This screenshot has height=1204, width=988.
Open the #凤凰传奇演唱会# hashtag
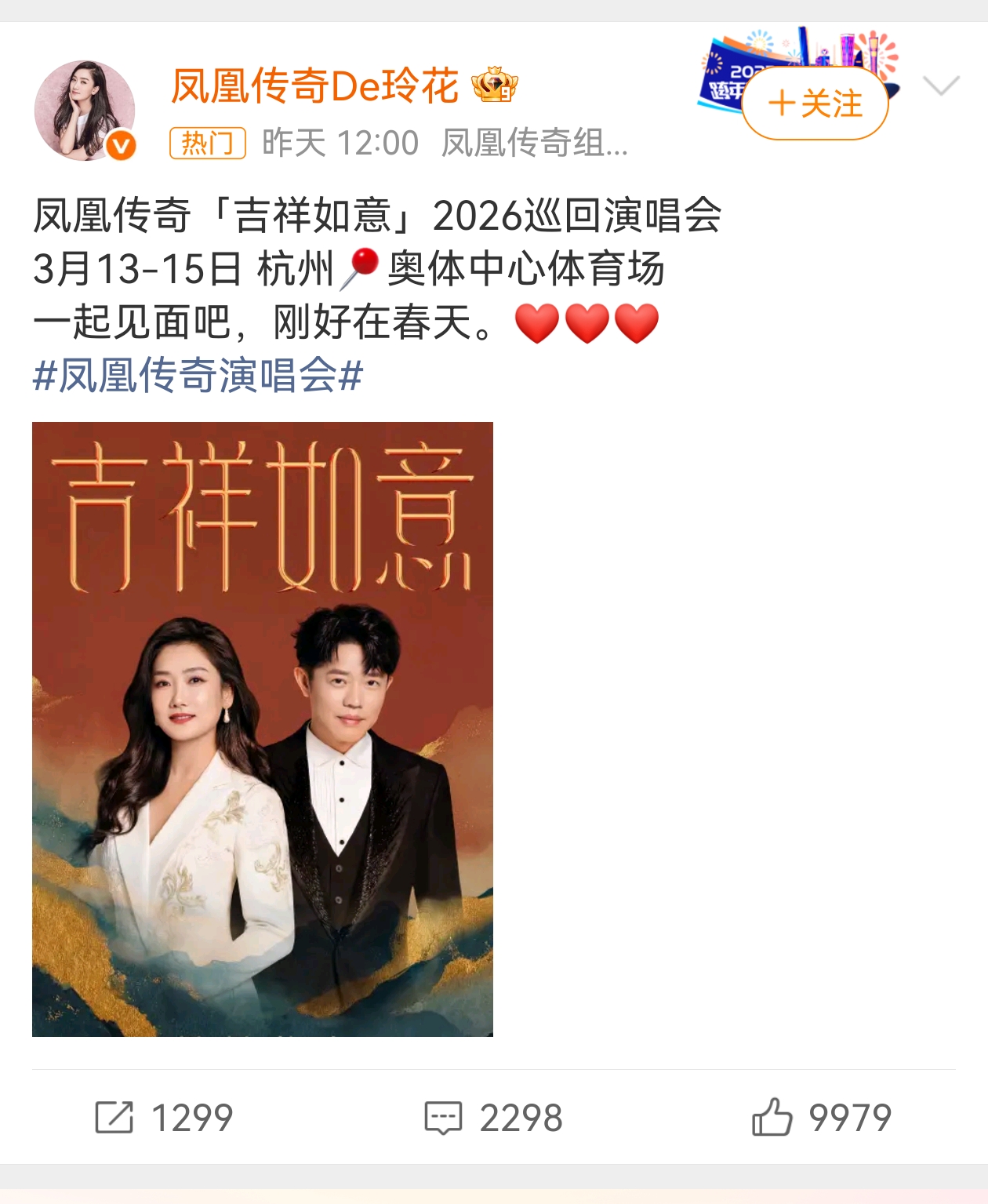click(198, 376)
